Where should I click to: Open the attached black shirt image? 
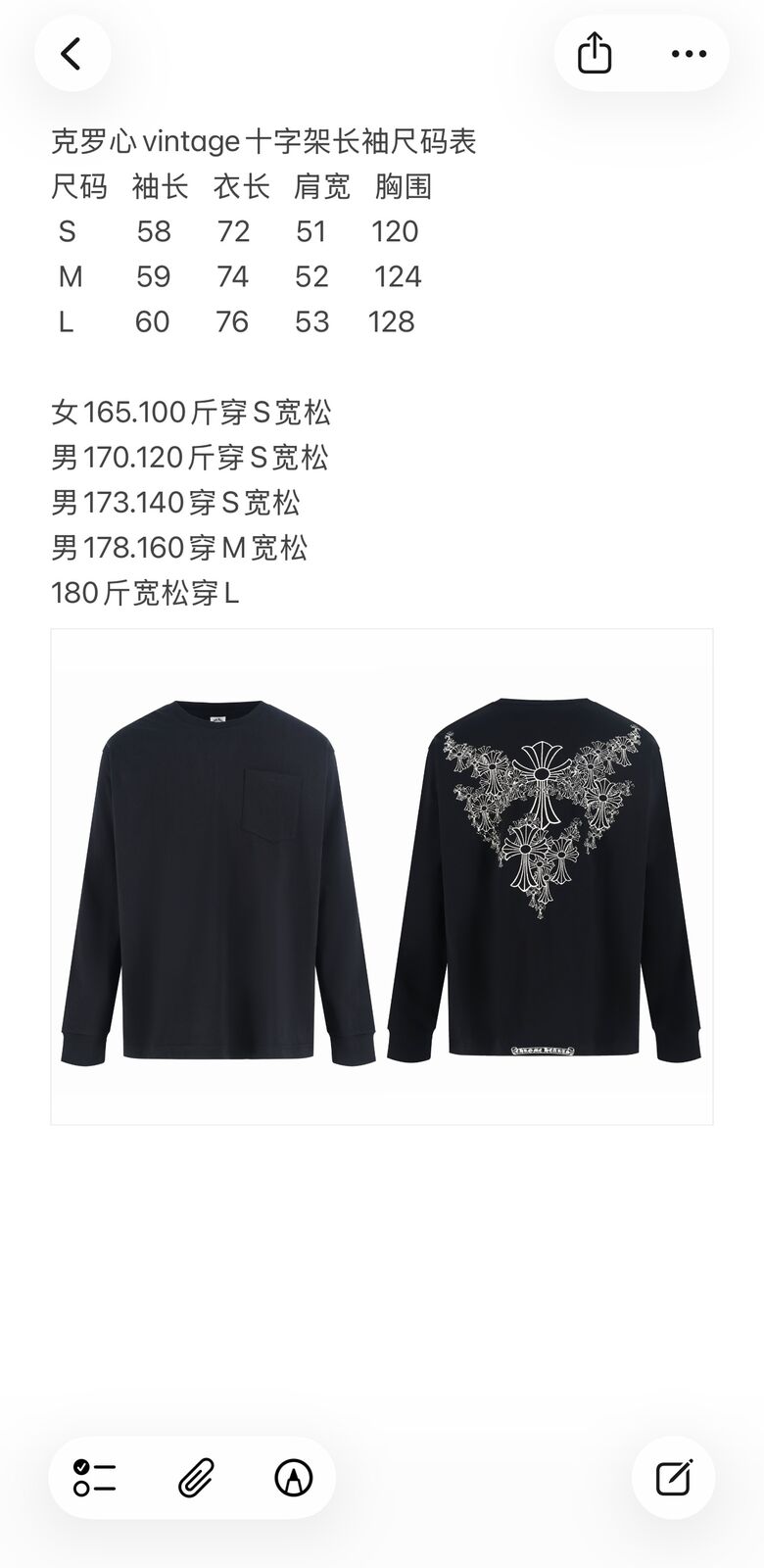(x=382, y=876)
